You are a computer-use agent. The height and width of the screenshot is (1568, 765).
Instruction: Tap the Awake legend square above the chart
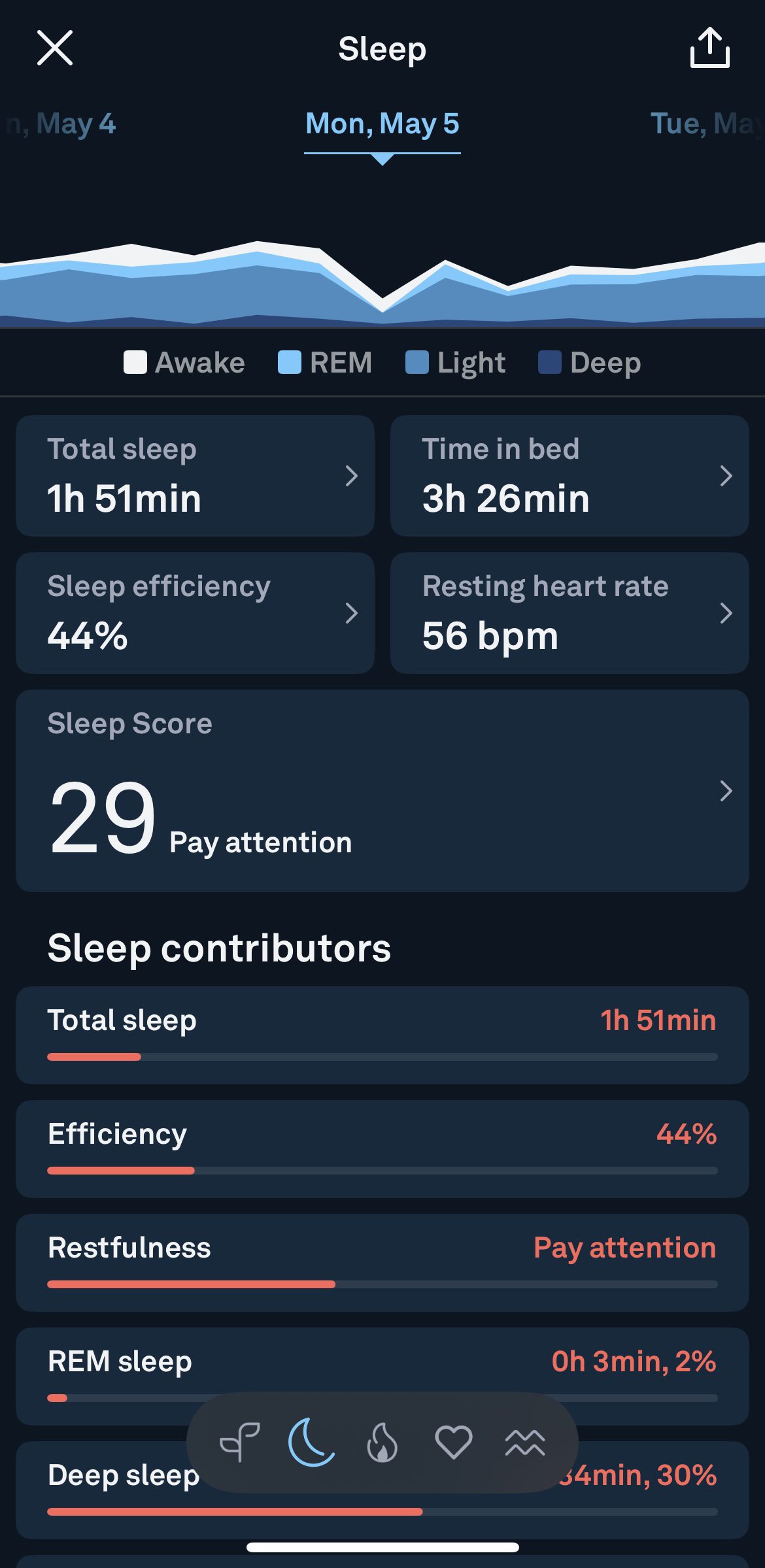click(x=134, y=362)
